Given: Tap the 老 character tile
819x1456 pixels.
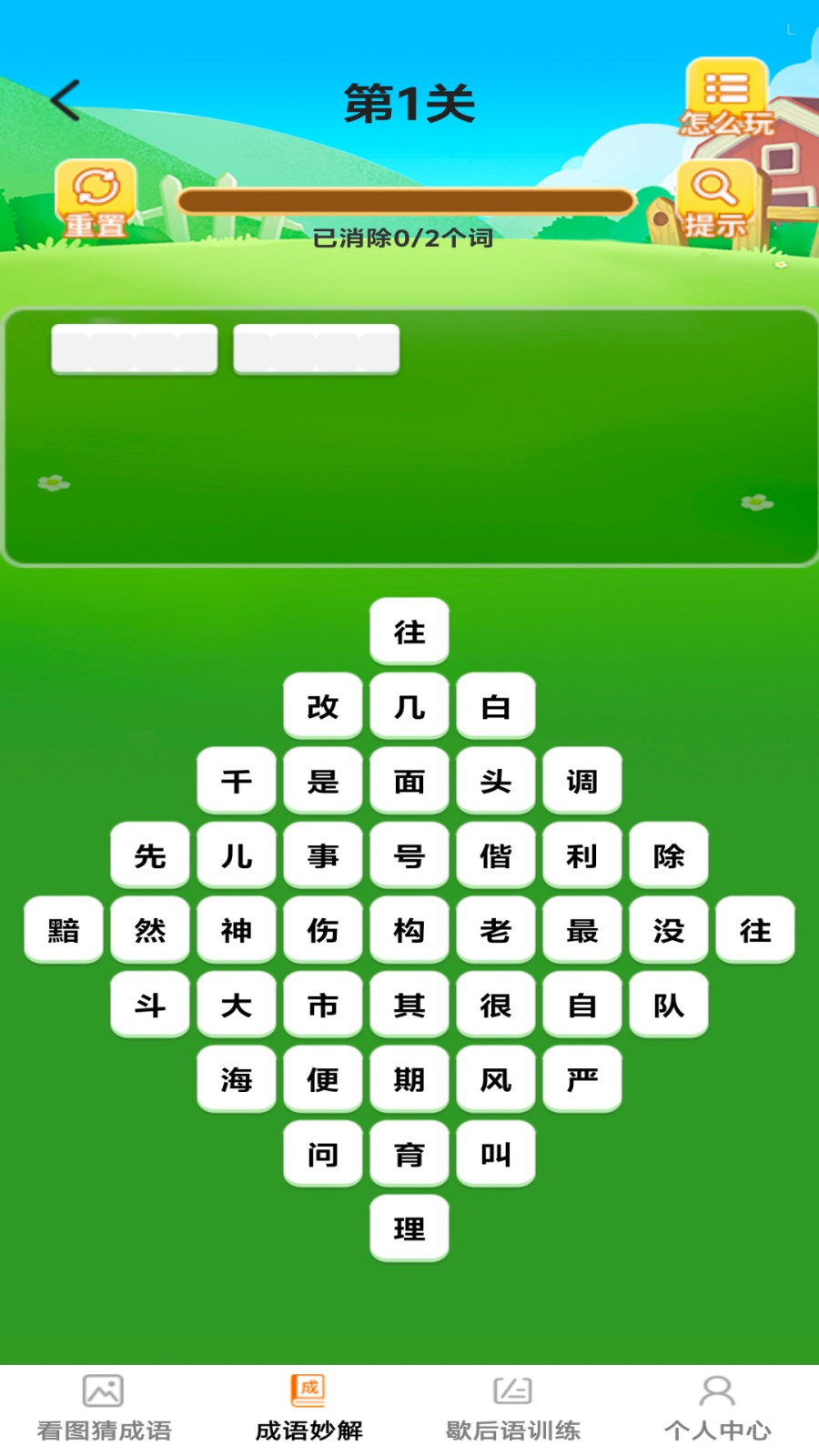Looking at the screenshot, I should coord(496,930).
